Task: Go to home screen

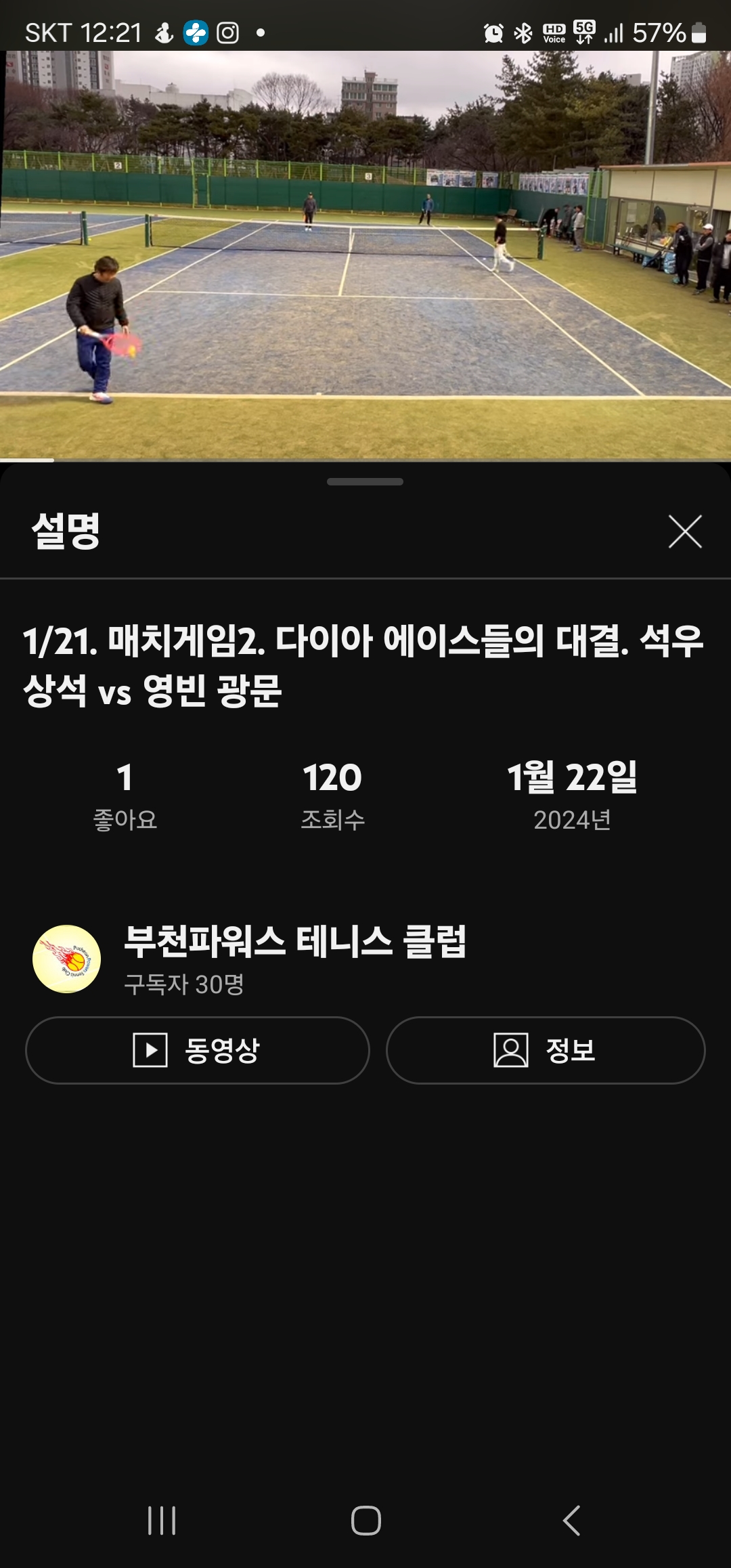Action: tap(365, 1520)
